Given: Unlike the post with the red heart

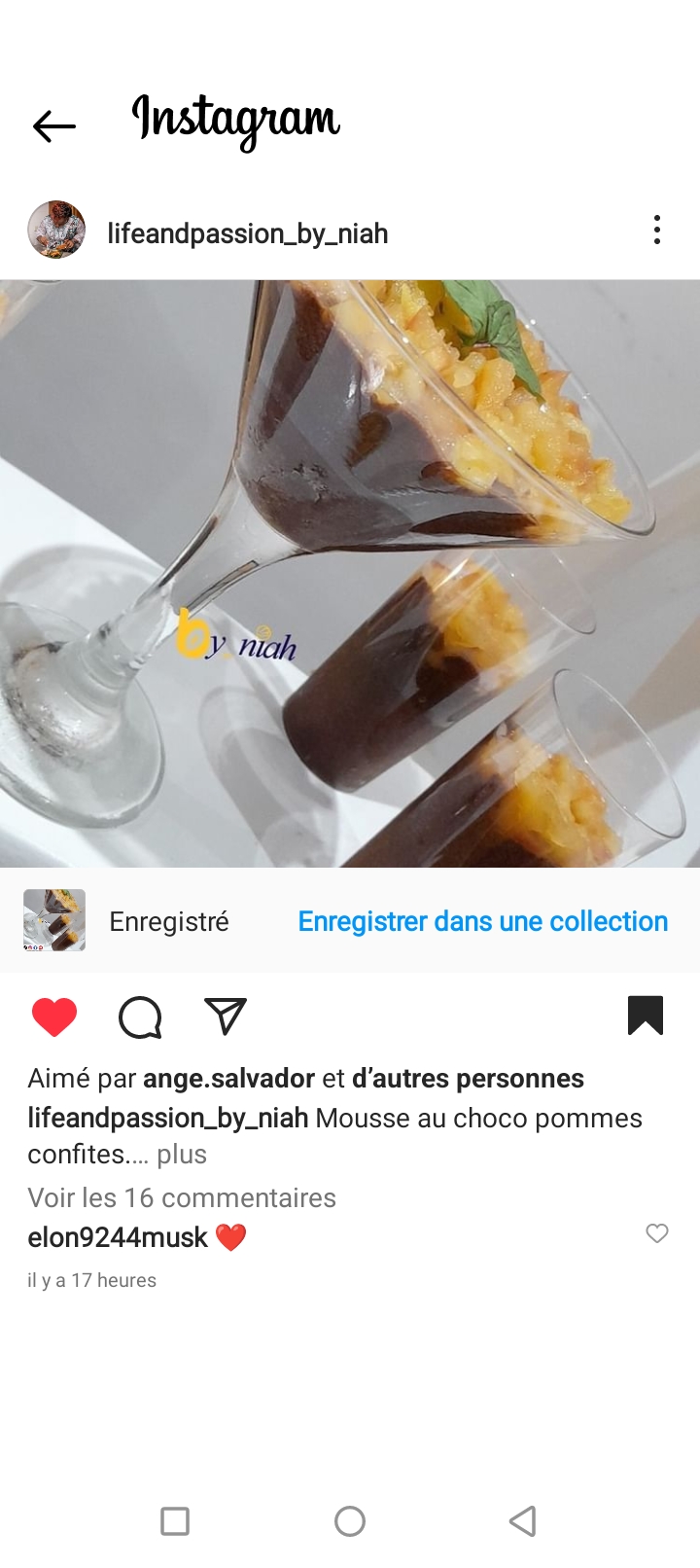Looking at the screenshot, I should click(54, 1017).
